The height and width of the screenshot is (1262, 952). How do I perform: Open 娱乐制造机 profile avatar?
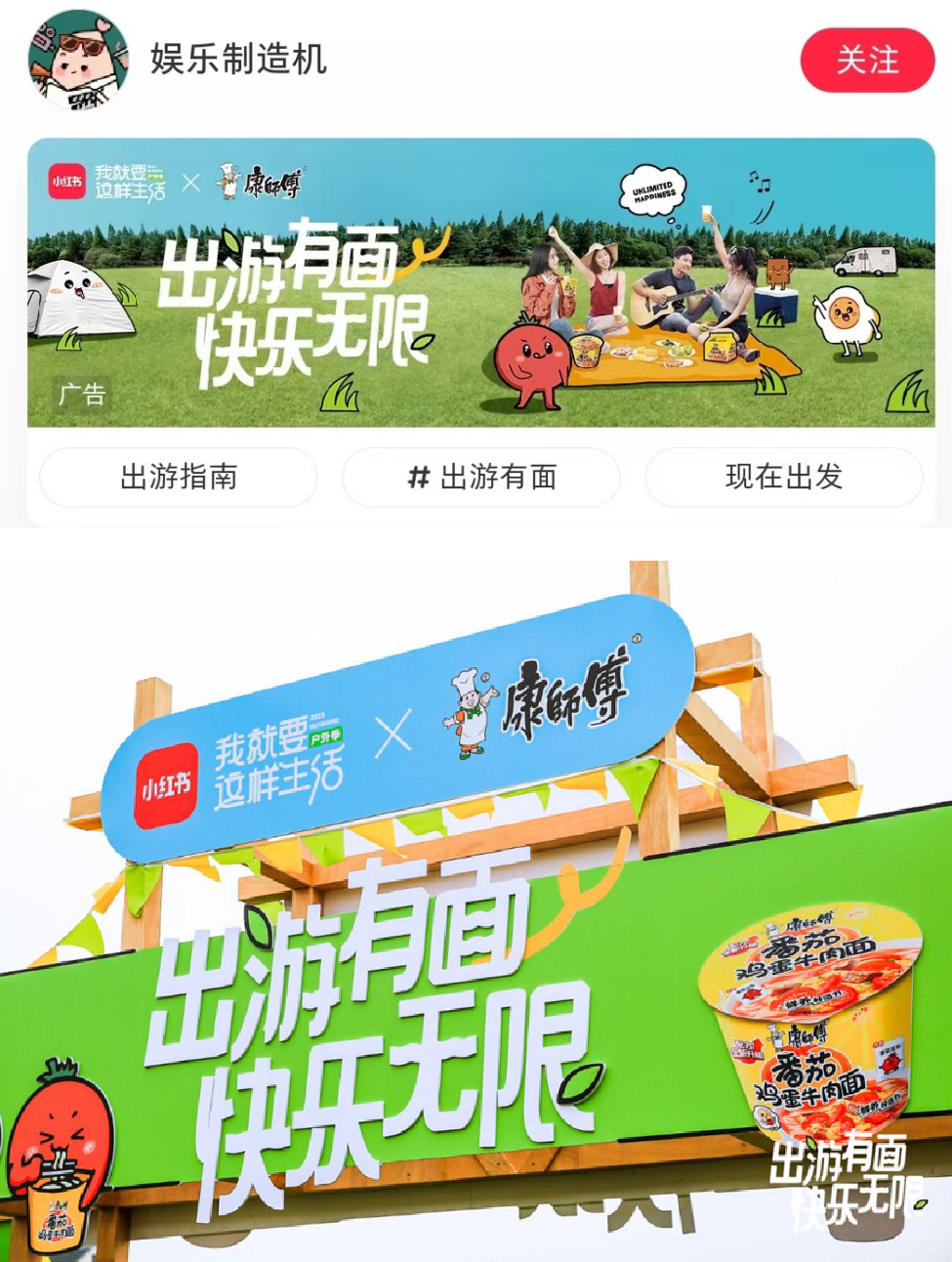pos(78,61)
